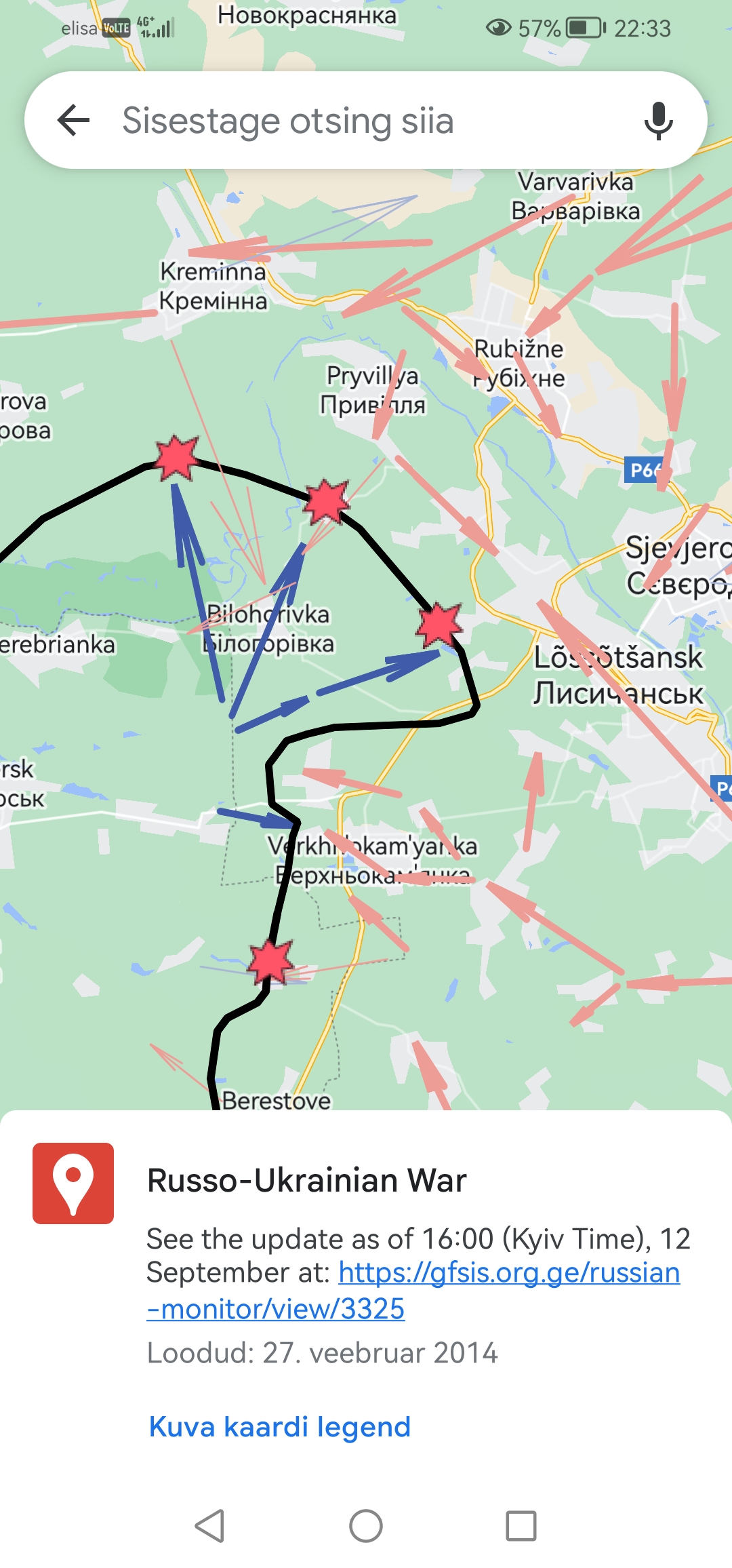This screenshot has width=732, height=1568.
Task: Show the map legend via 'Kuva kaardi legend'
Action: [x=279, y=1427]
